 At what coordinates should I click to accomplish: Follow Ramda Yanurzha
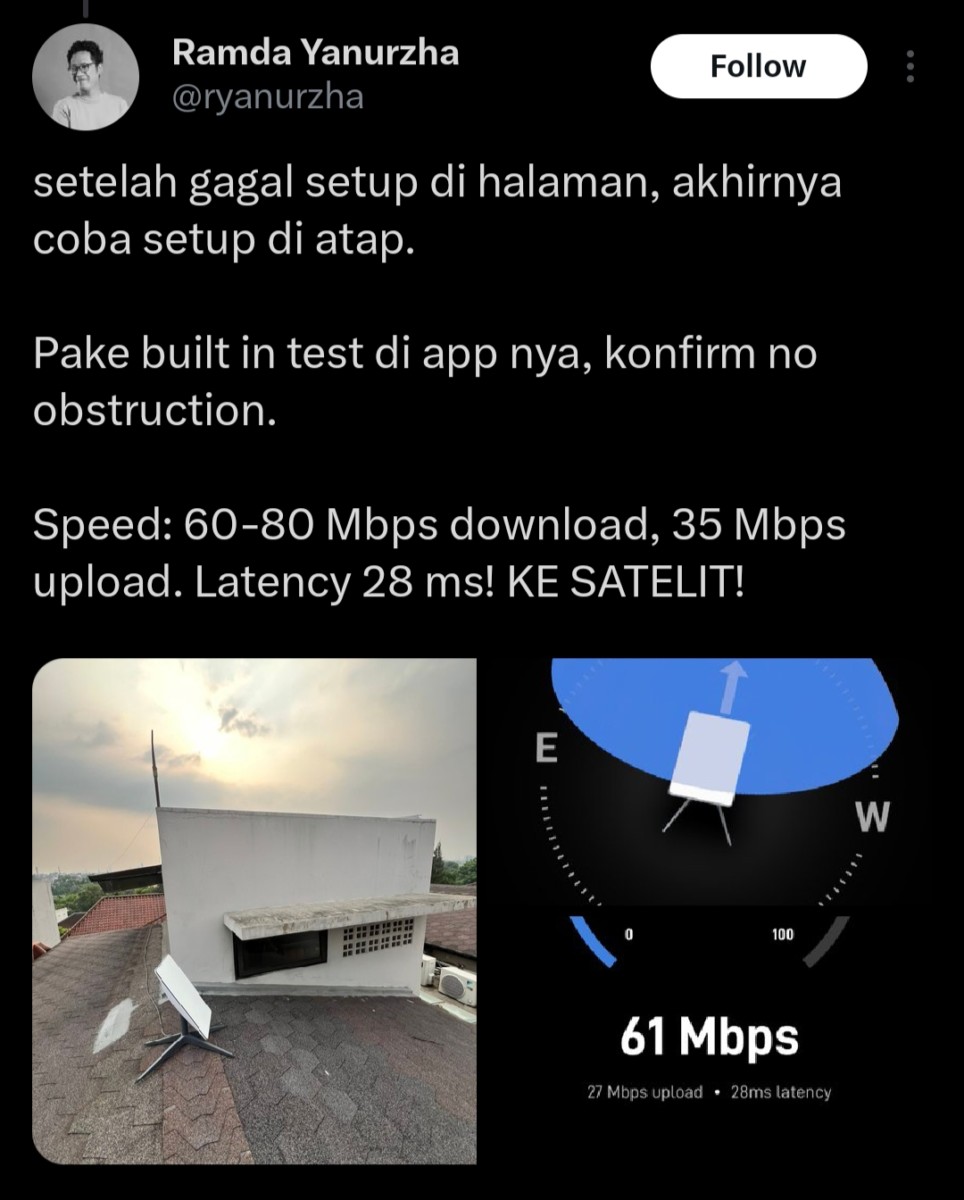point(758,67)
